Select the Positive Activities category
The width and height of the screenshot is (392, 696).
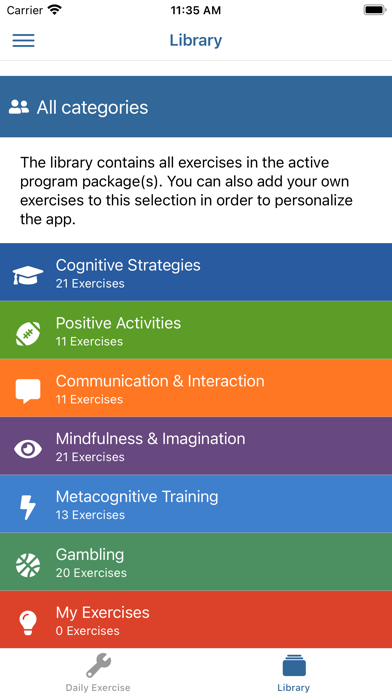pyautogui.click(x=196, y=330)
